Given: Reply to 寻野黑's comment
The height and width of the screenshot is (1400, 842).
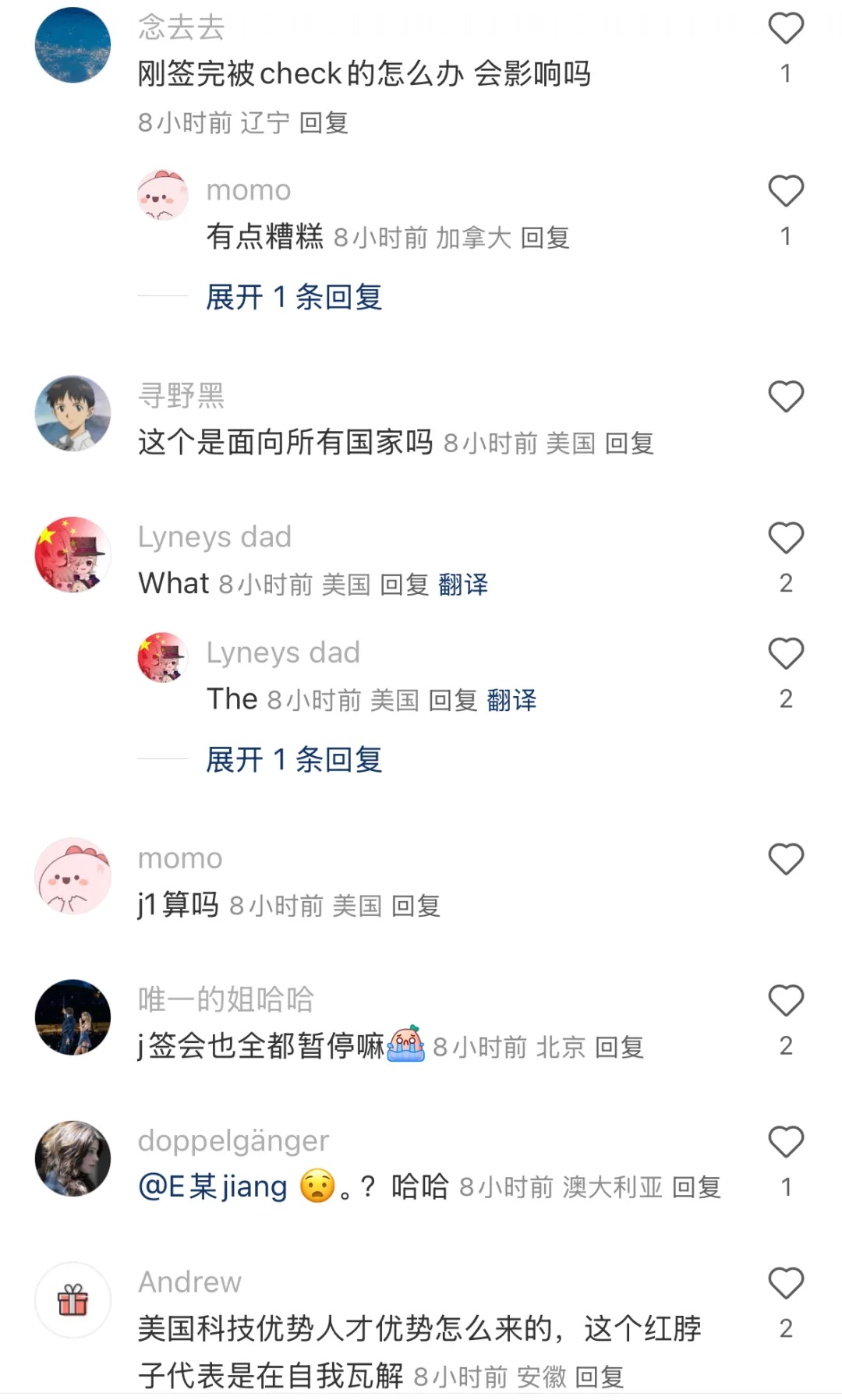Looking at the screenshot, I should coord(629,444).
